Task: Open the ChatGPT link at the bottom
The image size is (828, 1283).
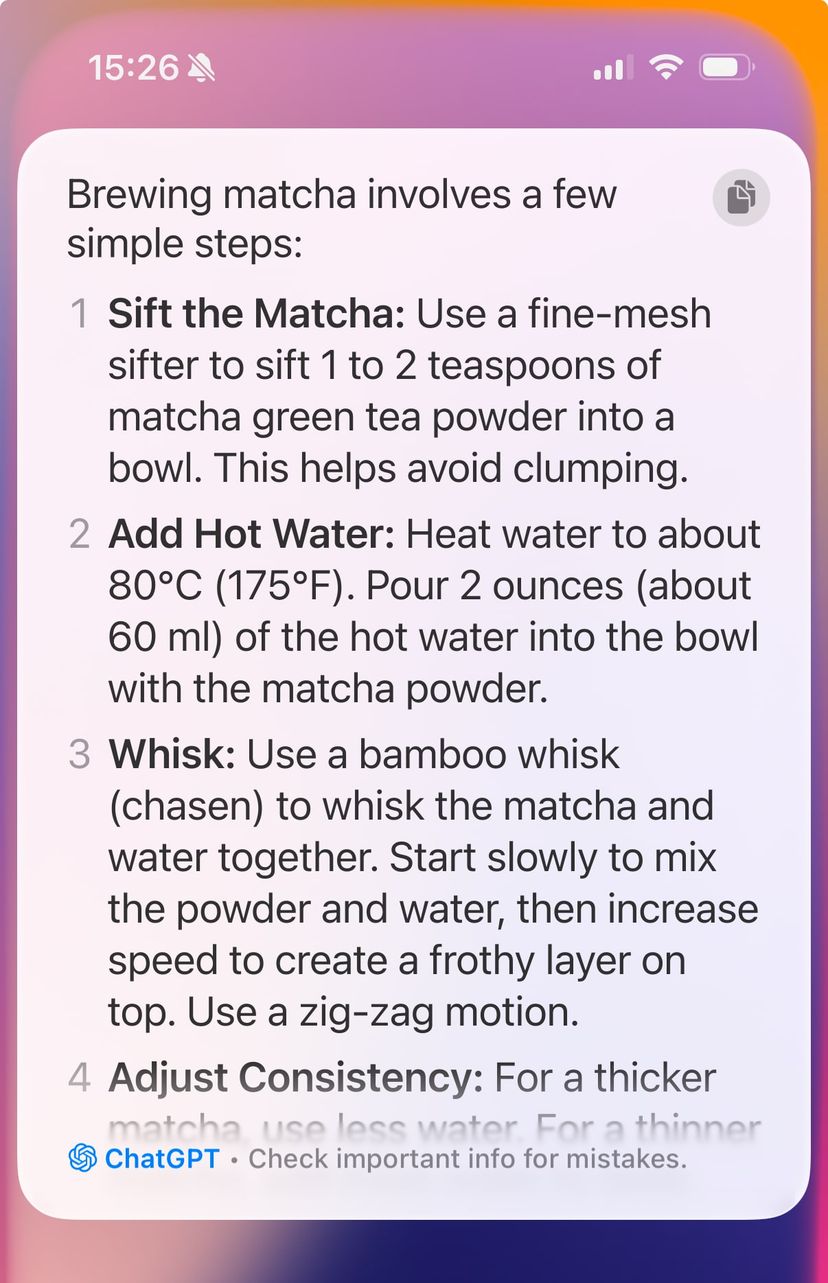Action: pyautogui.click(x=144, y=1159)
